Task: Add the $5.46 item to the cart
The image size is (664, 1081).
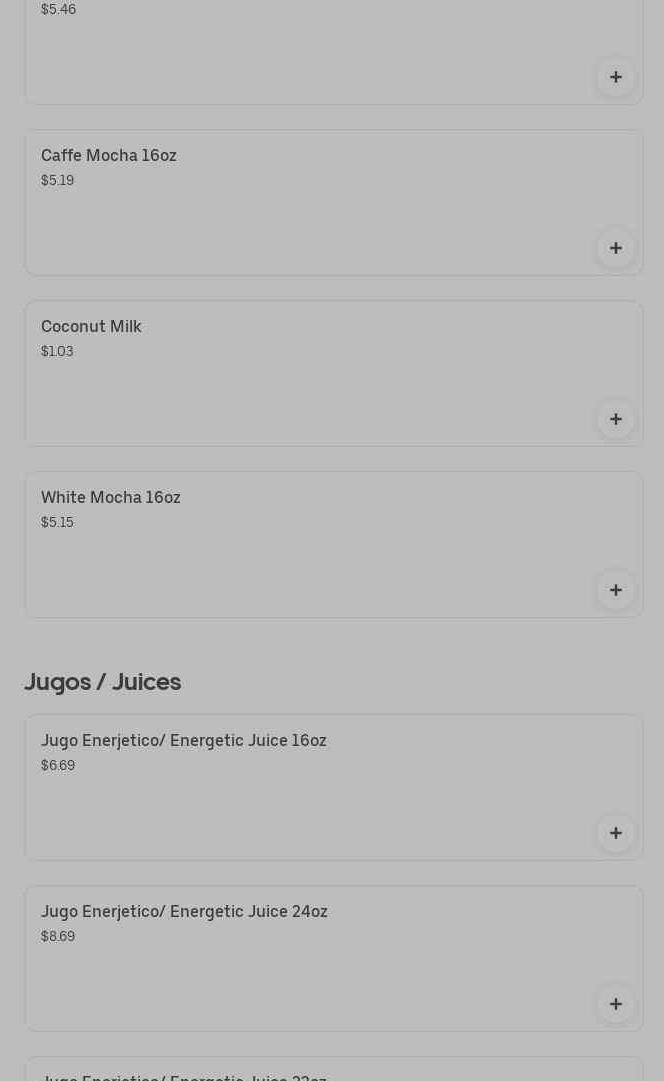Action: click(616, 77)
